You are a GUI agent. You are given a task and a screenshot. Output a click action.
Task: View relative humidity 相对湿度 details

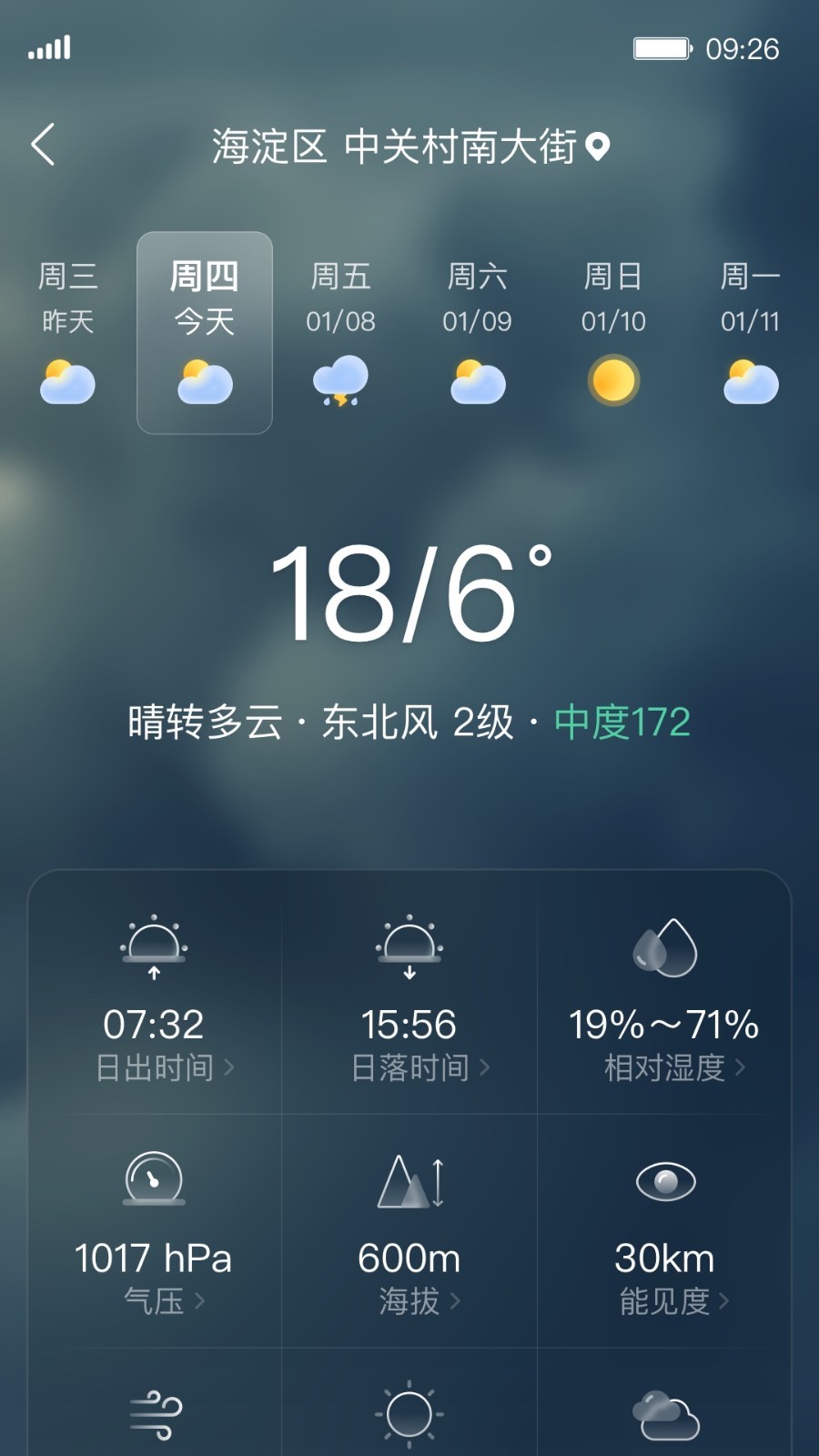tap(664, 997)
